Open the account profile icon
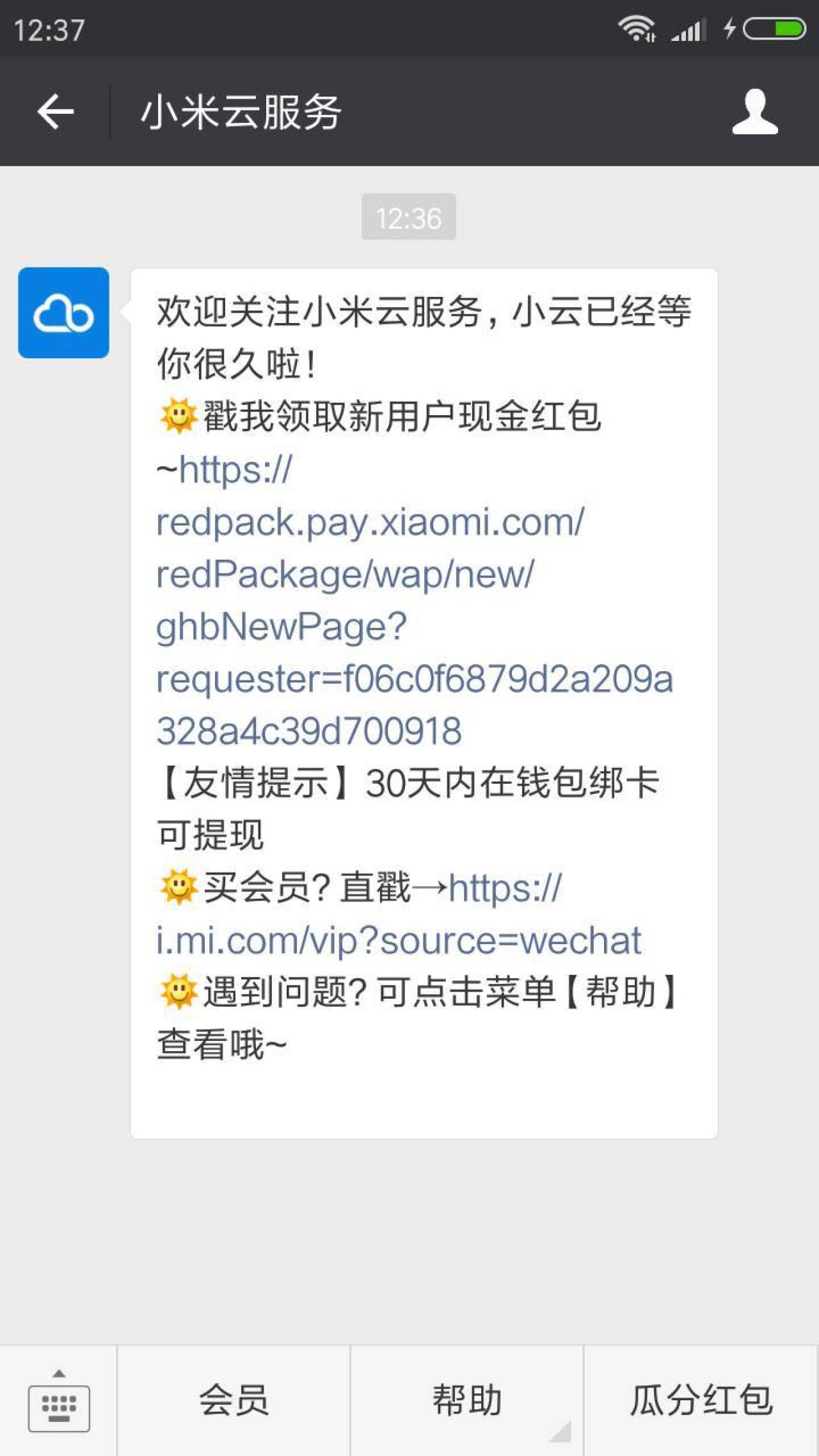This screenshot has width=819, height=1456. click(755, 111)
